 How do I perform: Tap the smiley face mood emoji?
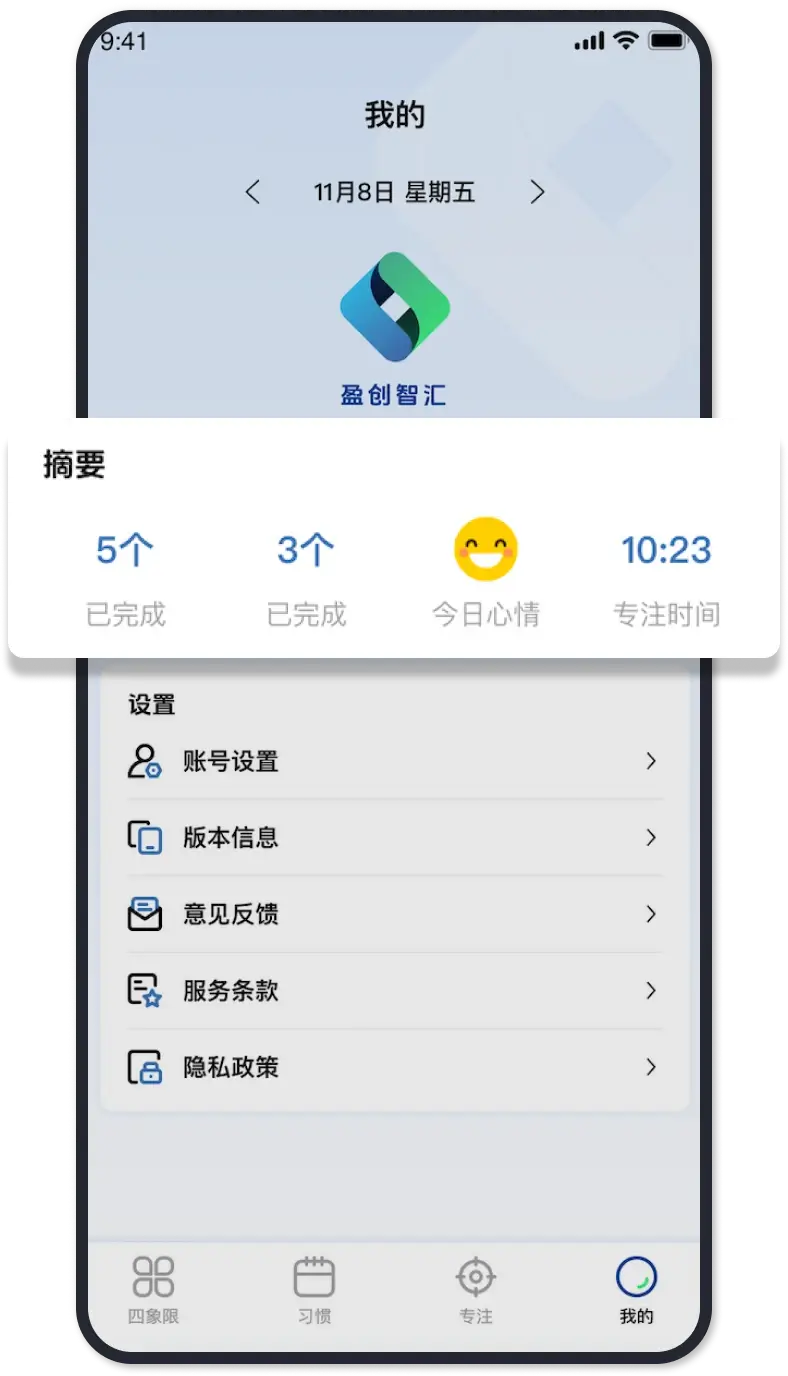pos(484,548)
